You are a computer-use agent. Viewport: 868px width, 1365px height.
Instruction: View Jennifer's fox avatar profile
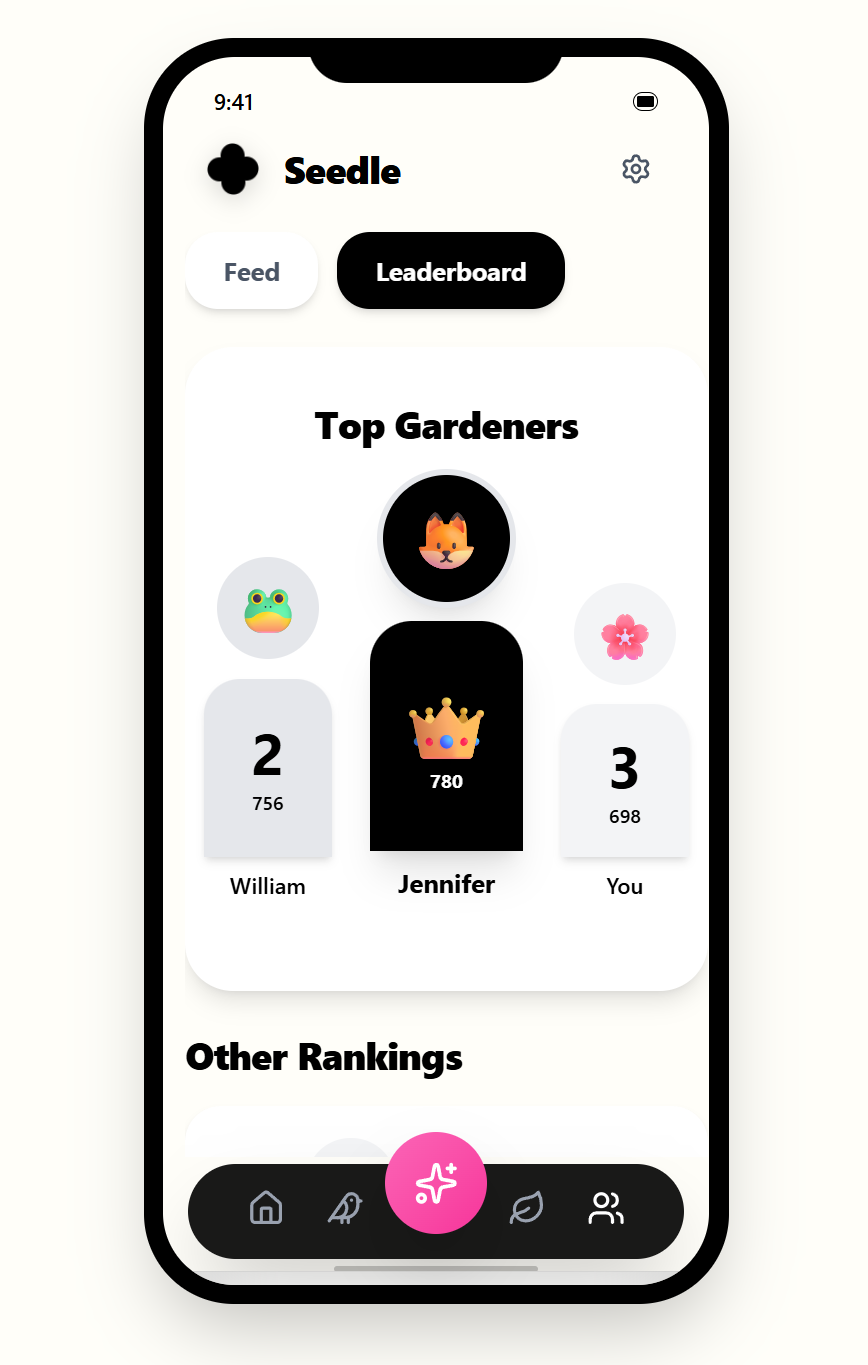pos(446,539)
